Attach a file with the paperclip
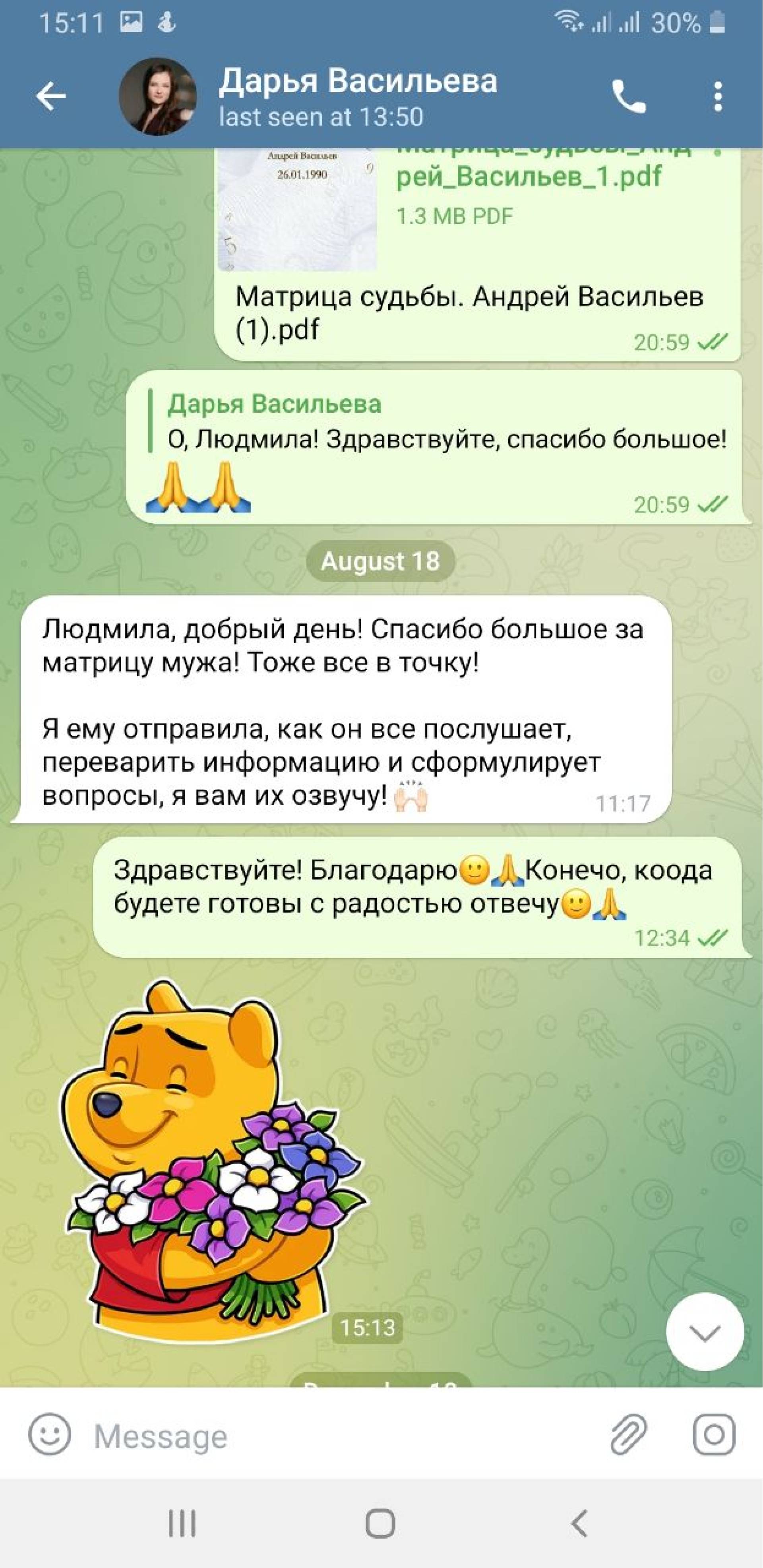763x1568 pixels. [628, 1435]
